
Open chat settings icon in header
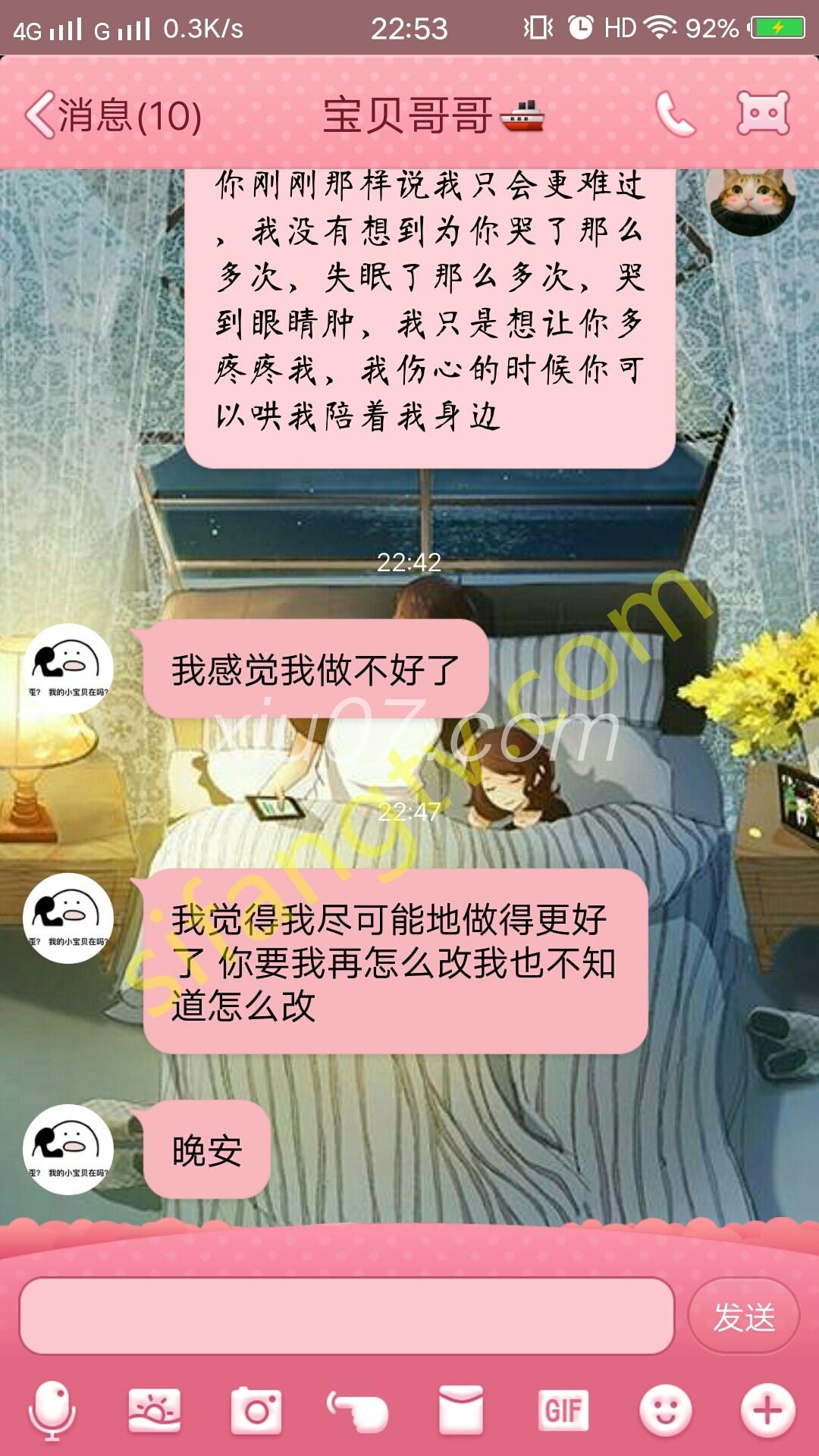point(763,115)
